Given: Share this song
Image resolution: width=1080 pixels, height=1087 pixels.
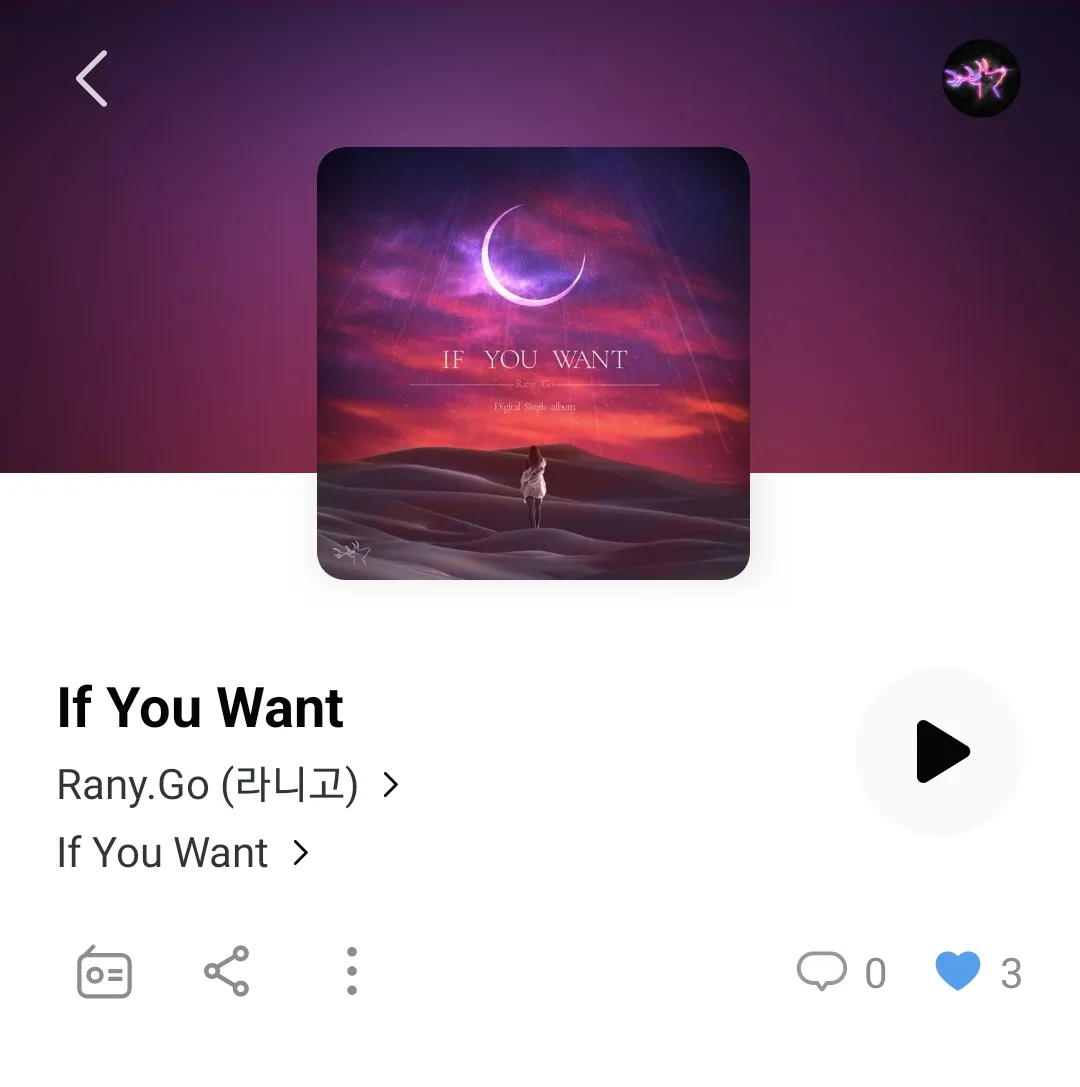Looking at the screenshot, I should click(x=227, y=971).
